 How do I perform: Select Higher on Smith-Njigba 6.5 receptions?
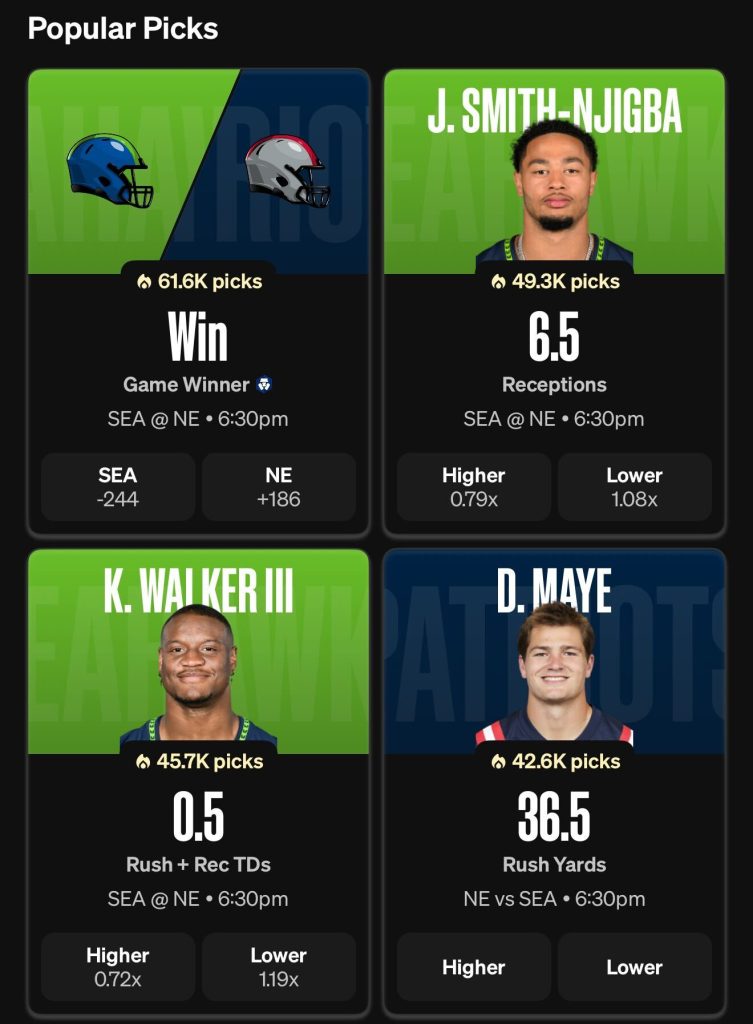click(474, 487)
